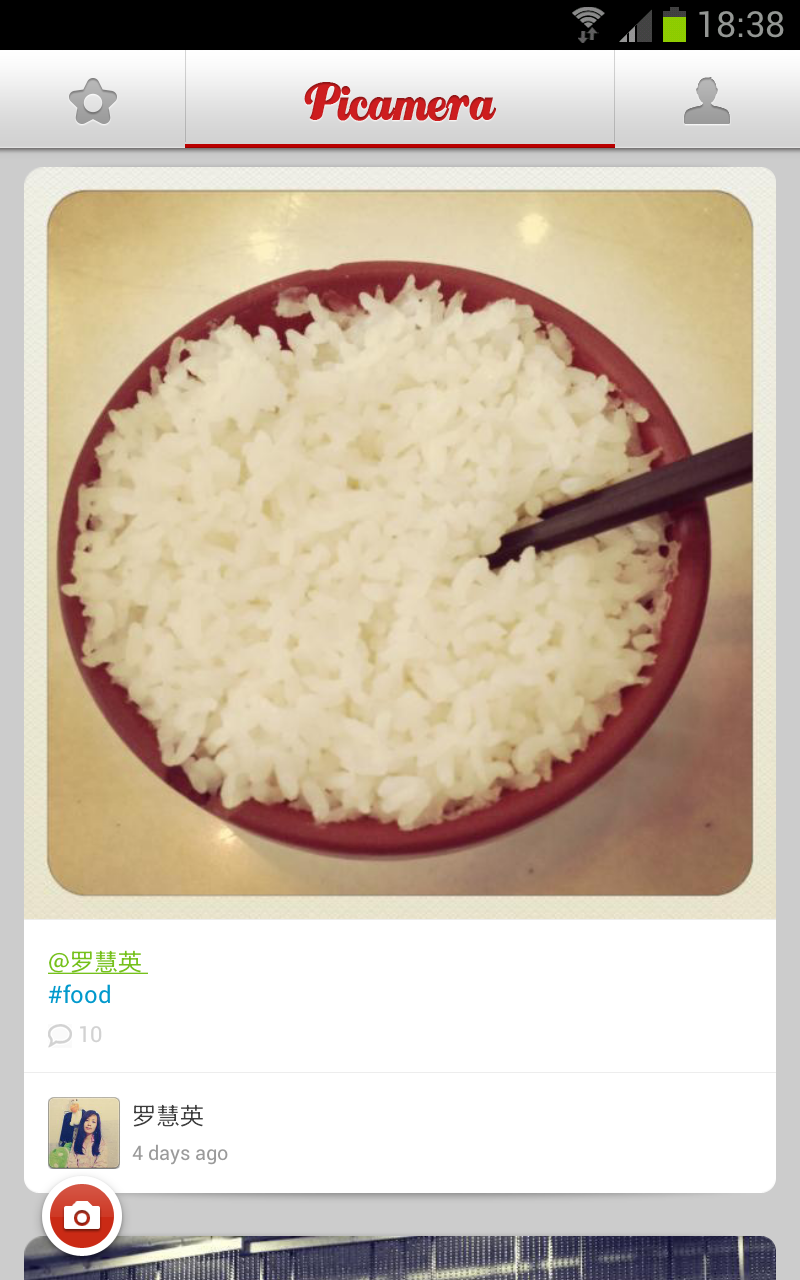Open the #food hashtag
The width and height of the screenshot is (800, 1280).
pos(80,995)
